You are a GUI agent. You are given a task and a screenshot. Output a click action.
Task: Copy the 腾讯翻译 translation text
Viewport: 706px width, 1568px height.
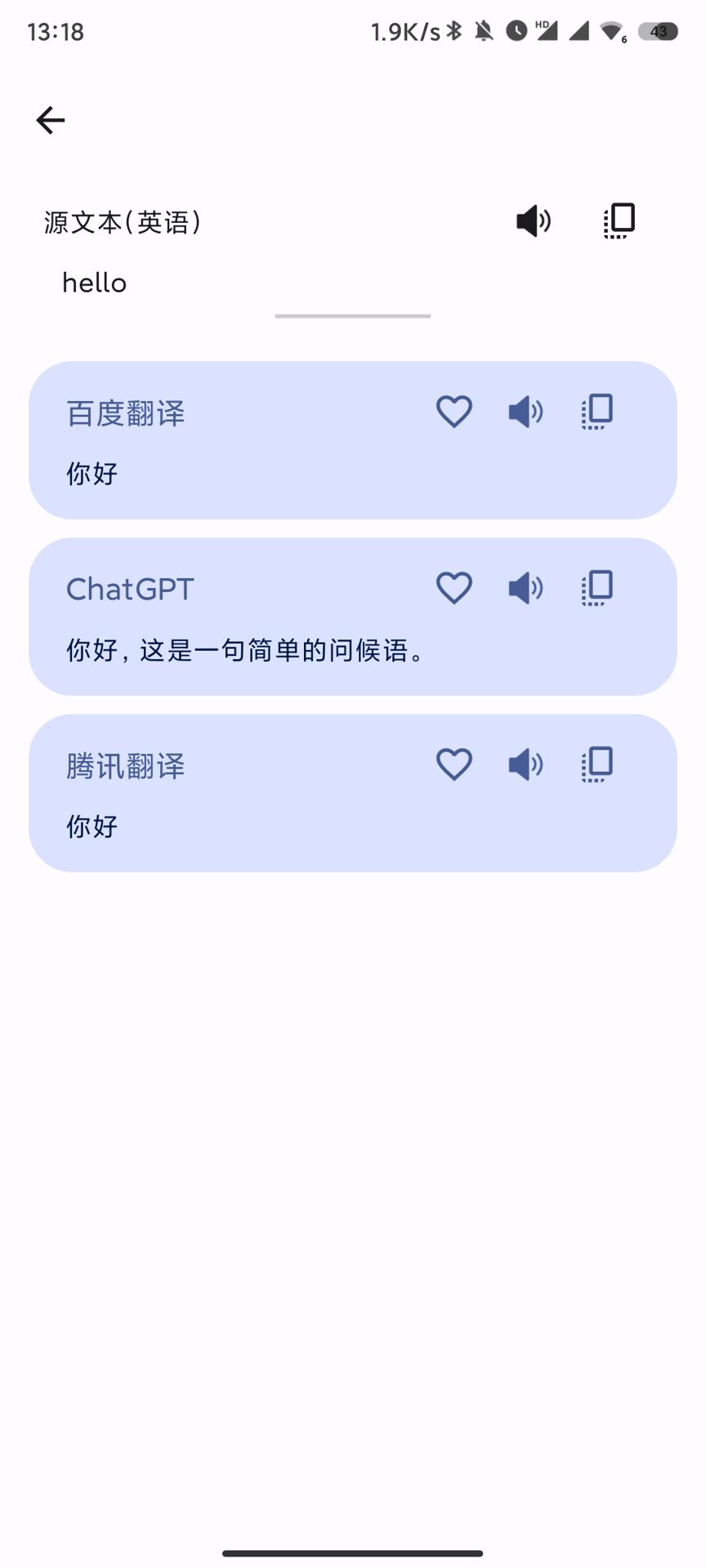(x=597, y=764)
